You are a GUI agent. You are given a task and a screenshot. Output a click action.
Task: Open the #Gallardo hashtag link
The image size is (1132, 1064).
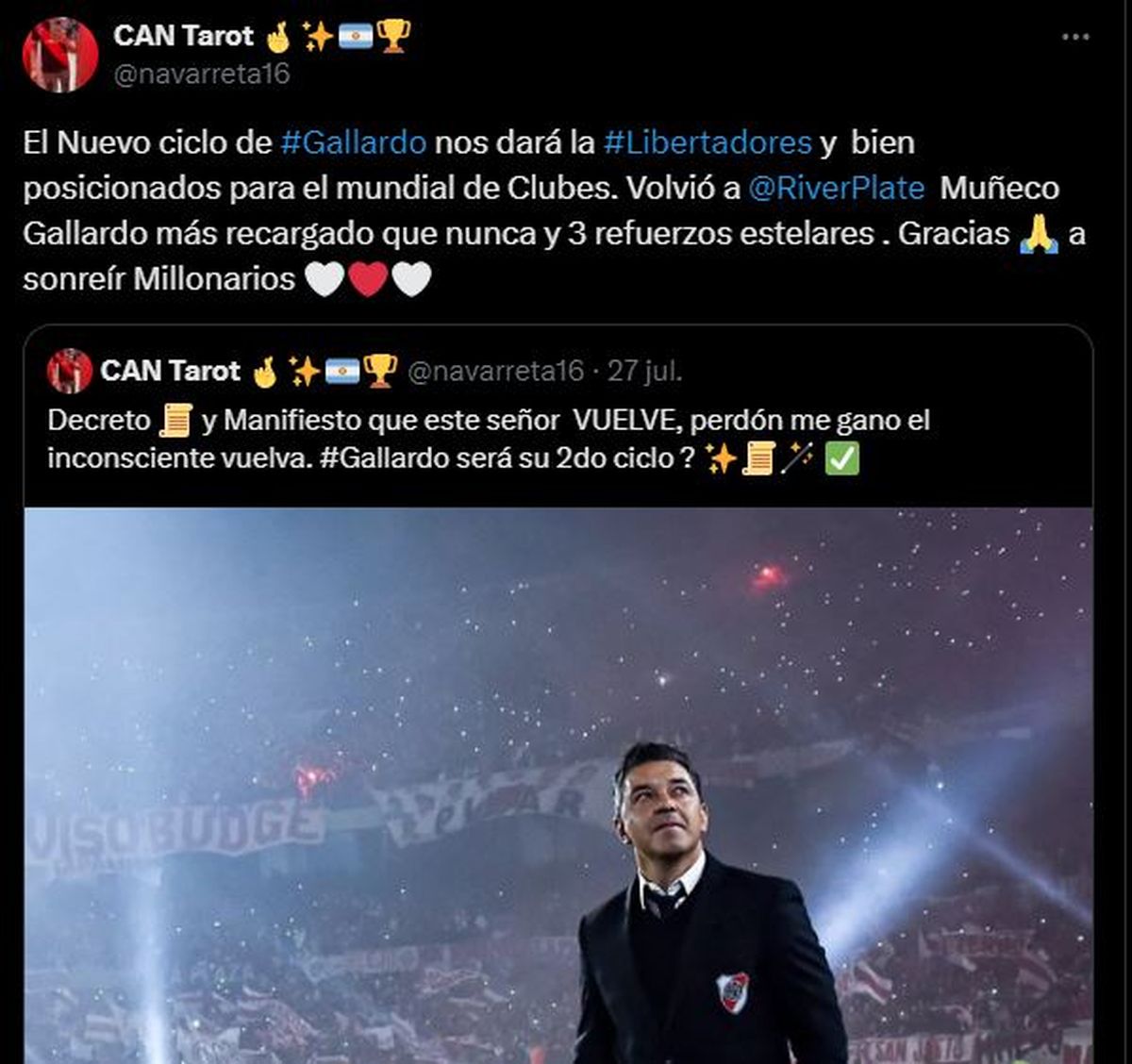[x=354, y=142]
